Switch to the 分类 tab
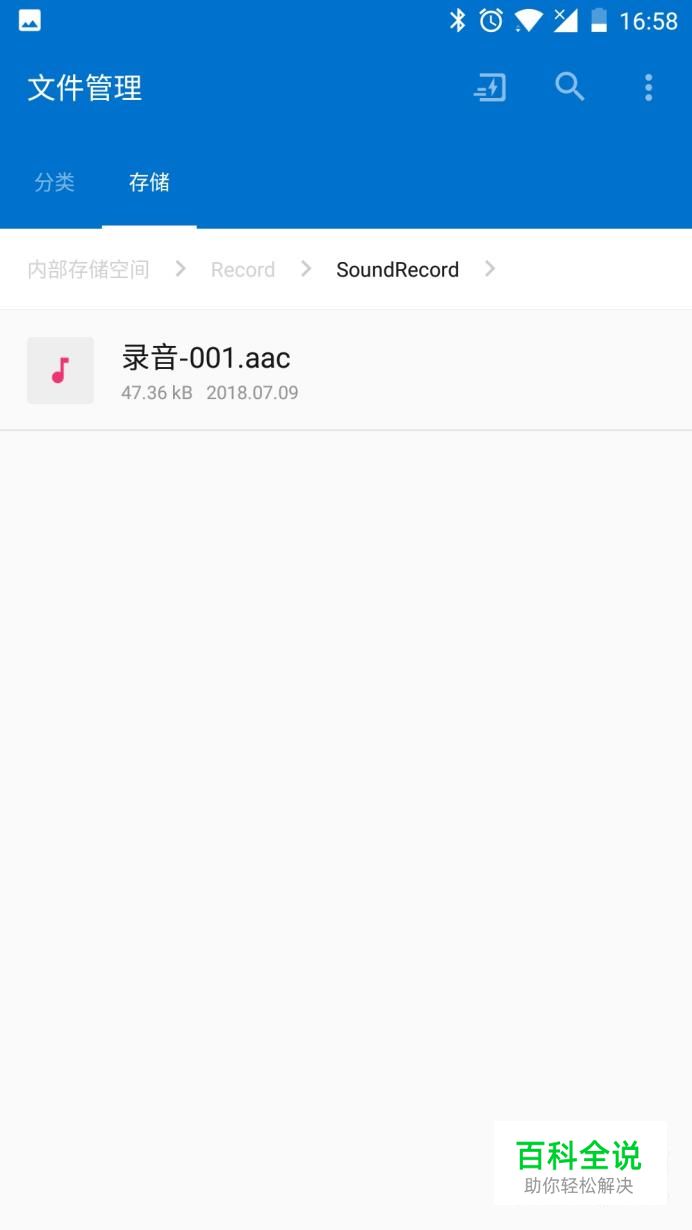This screenshot has height=1230, width=692. [x=54, y=182]
